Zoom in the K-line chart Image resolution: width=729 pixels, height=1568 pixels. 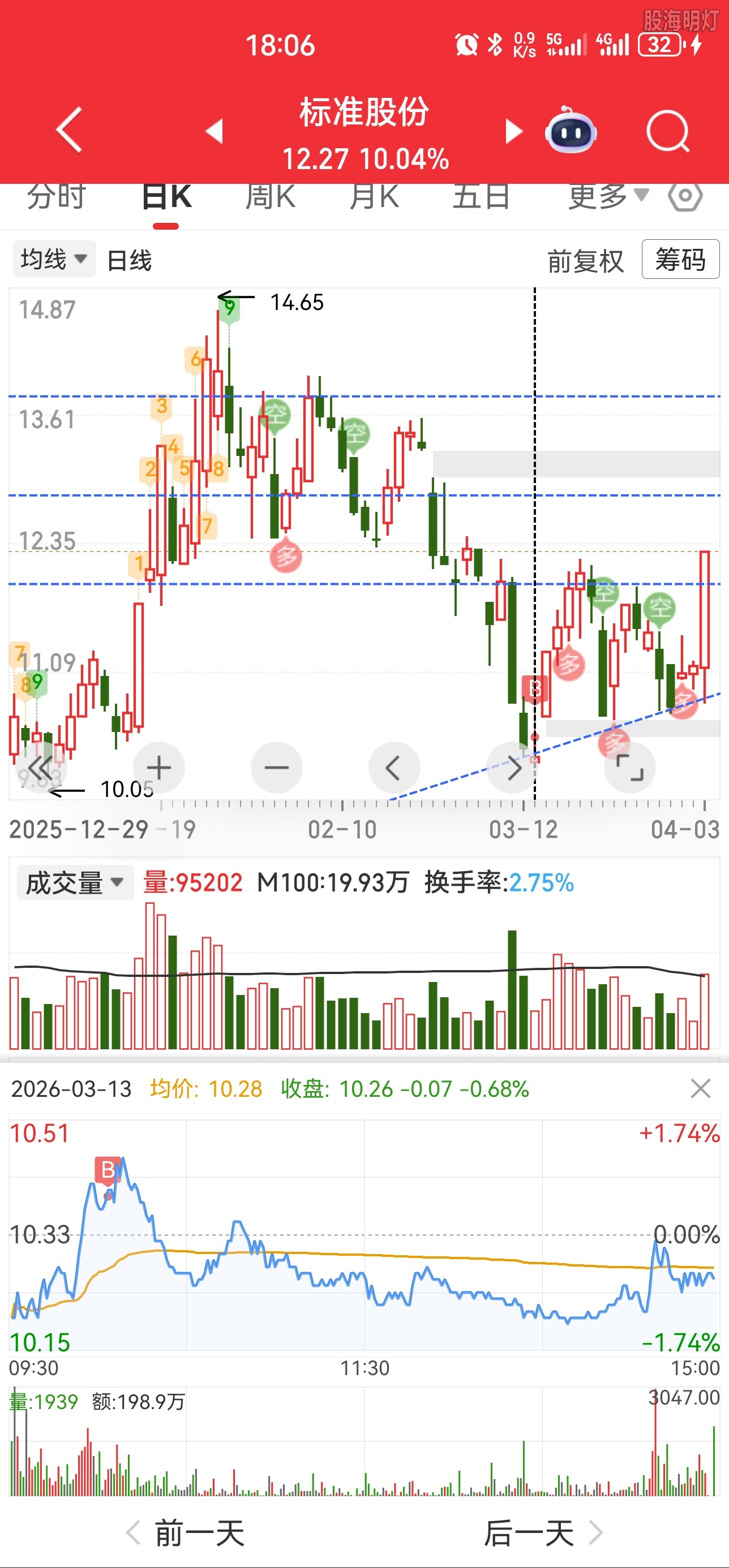[159, 768]
